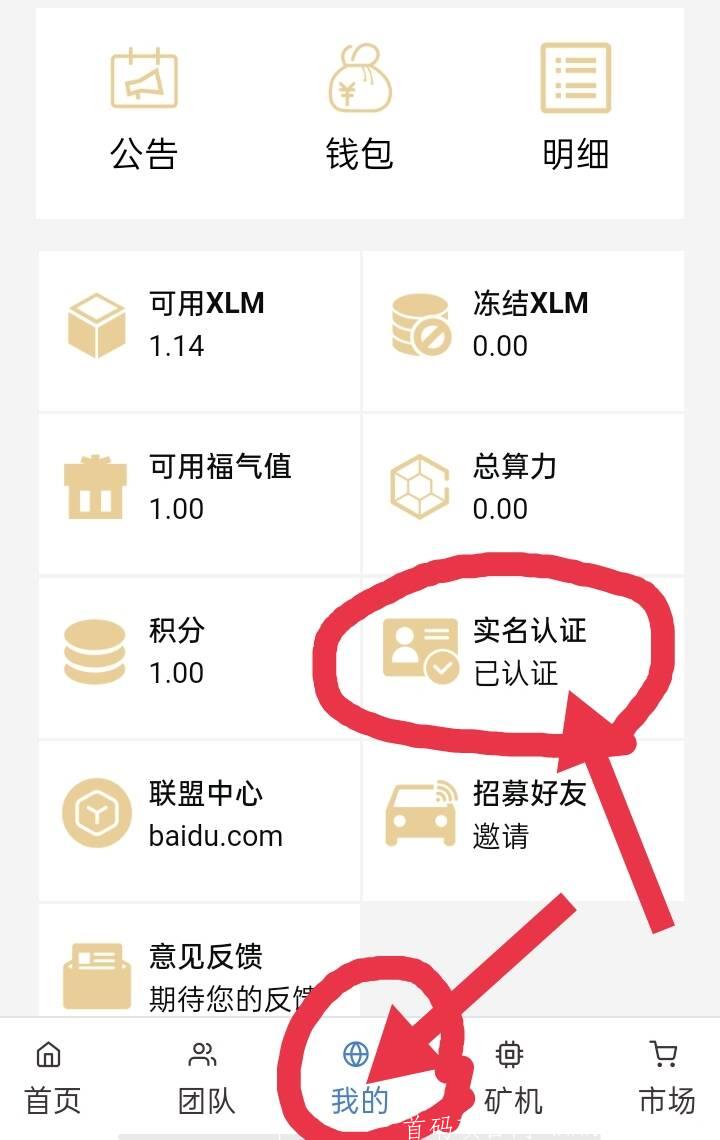Switch to the 团队 team tab
This screenshot has height=1140, width=720.
[x=206, y=1080]
